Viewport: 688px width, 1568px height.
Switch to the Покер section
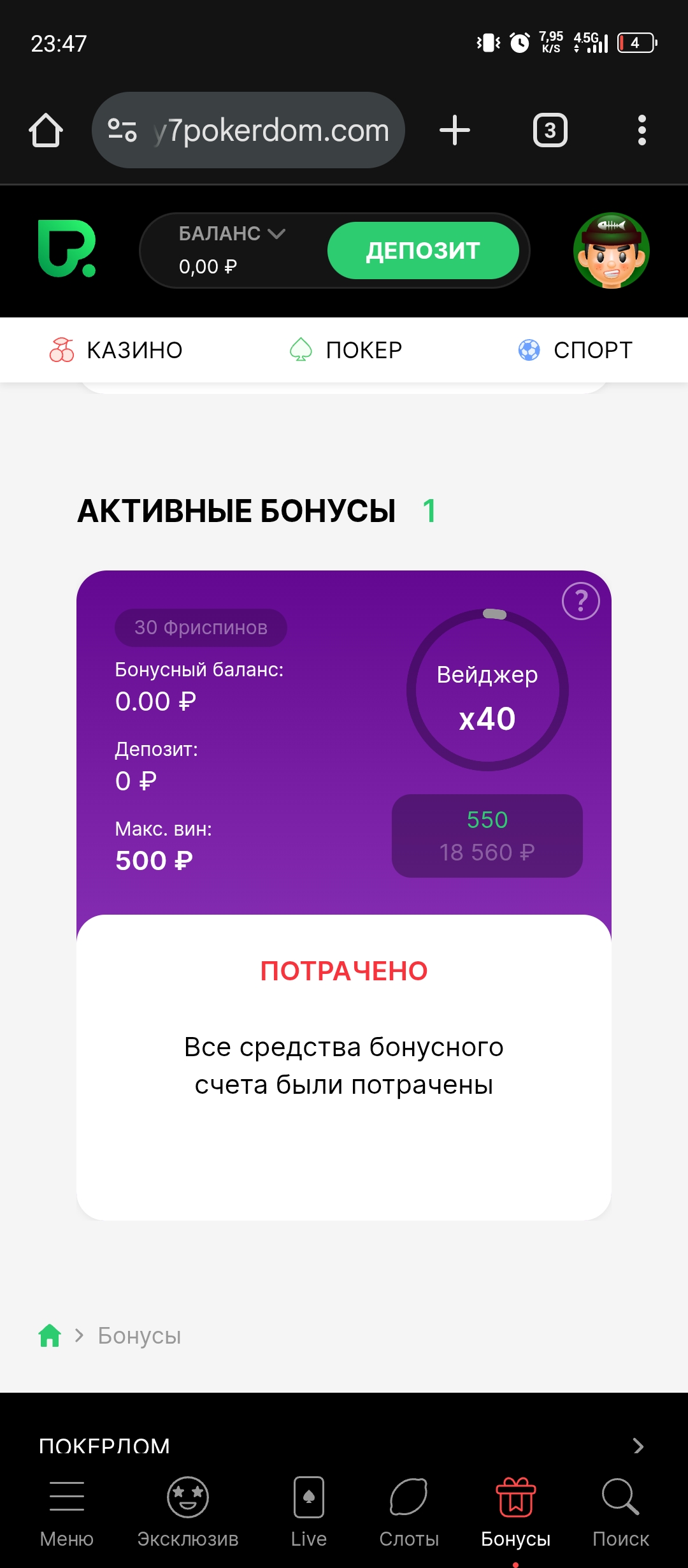coord(345,350)
